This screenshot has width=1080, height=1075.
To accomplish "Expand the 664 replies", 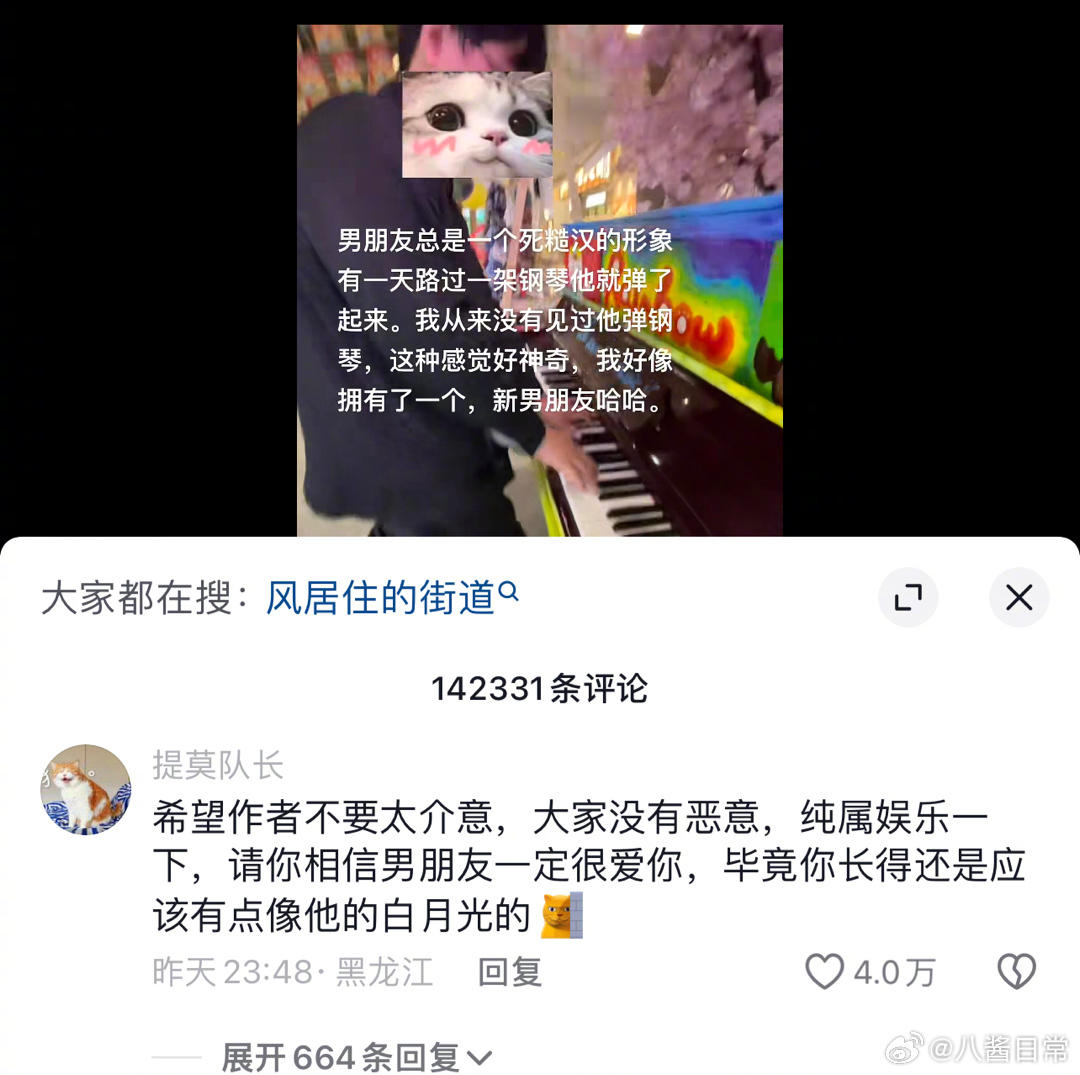I will coord(357,1057).
